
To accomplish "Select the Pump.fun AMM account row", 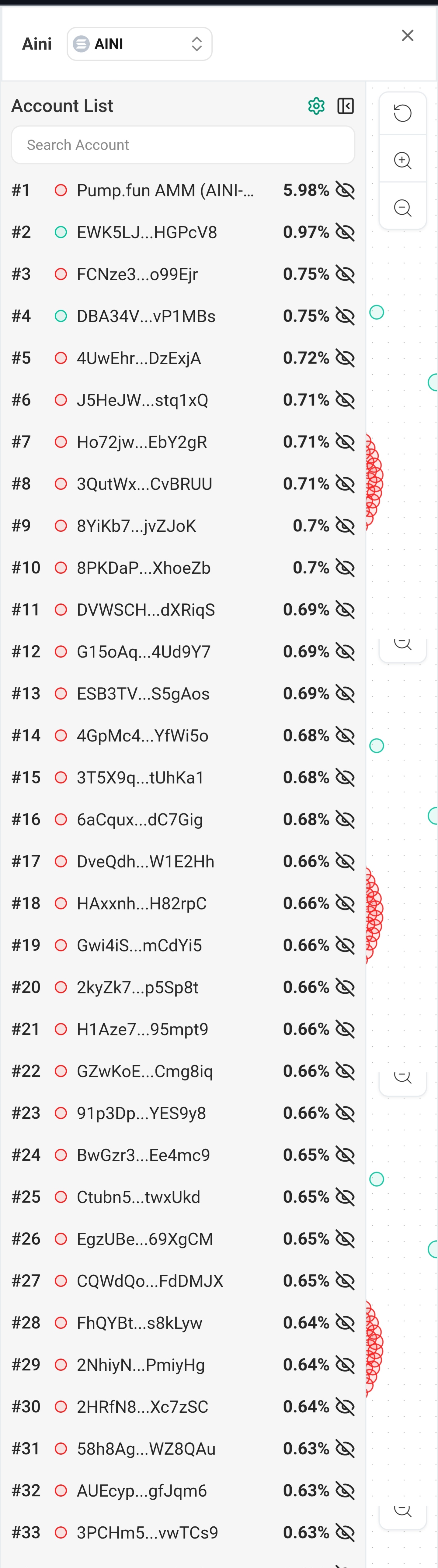I will coord(165,191).
